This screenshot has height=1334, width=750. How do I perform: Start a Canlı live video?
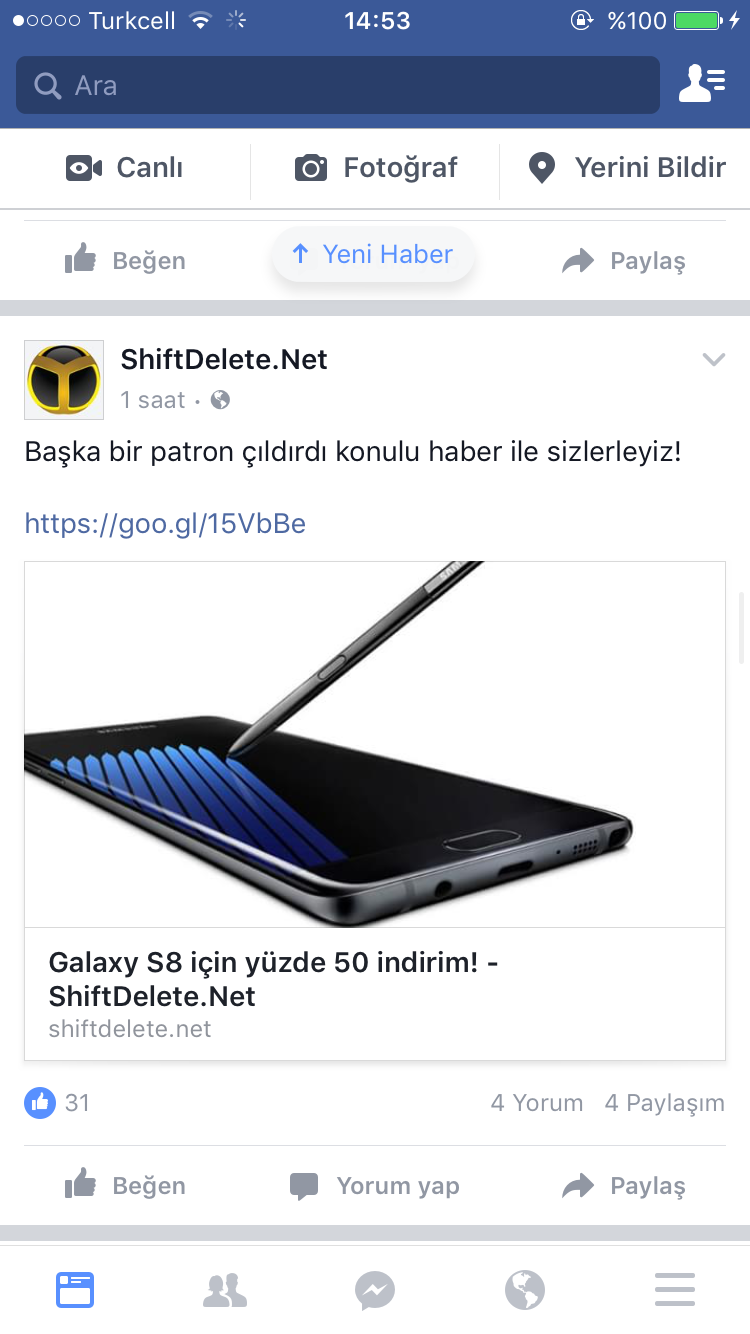(125, 168)
